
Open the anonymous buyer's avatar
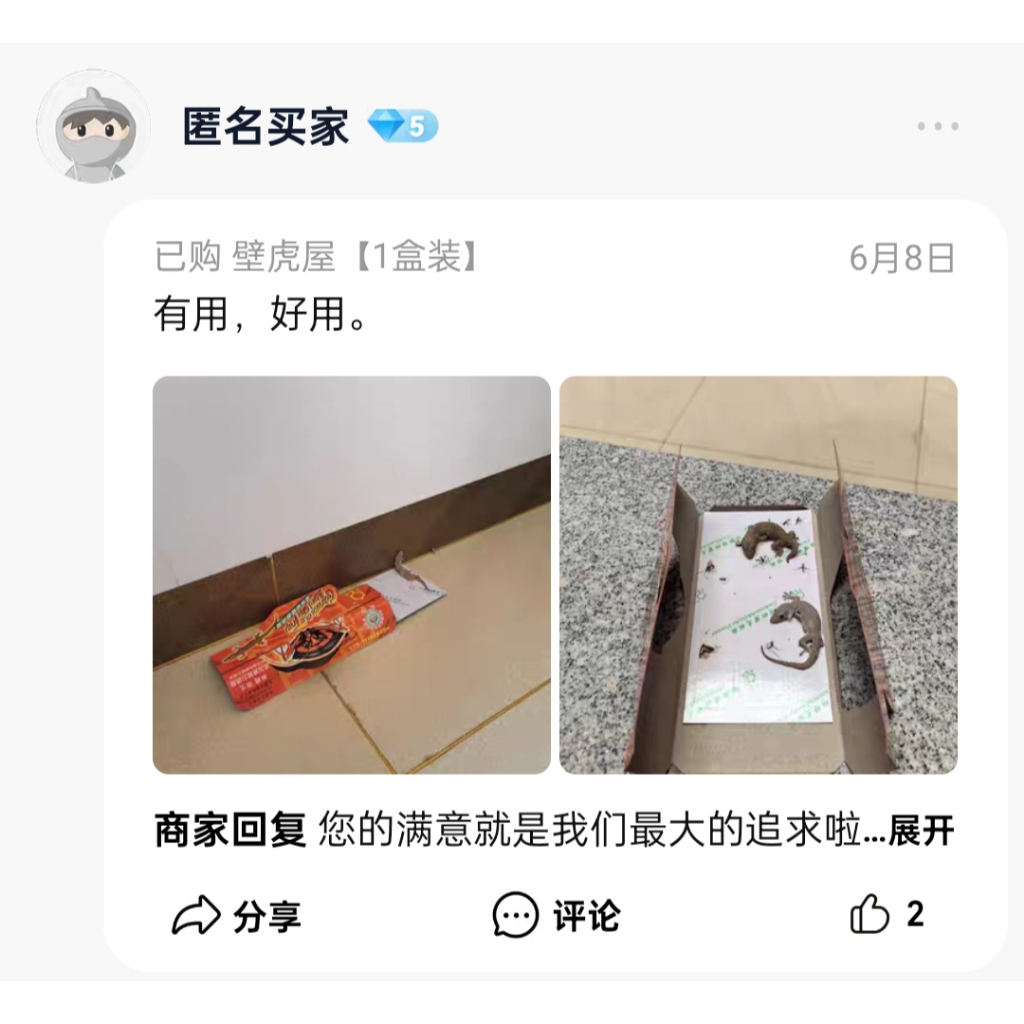94,127
